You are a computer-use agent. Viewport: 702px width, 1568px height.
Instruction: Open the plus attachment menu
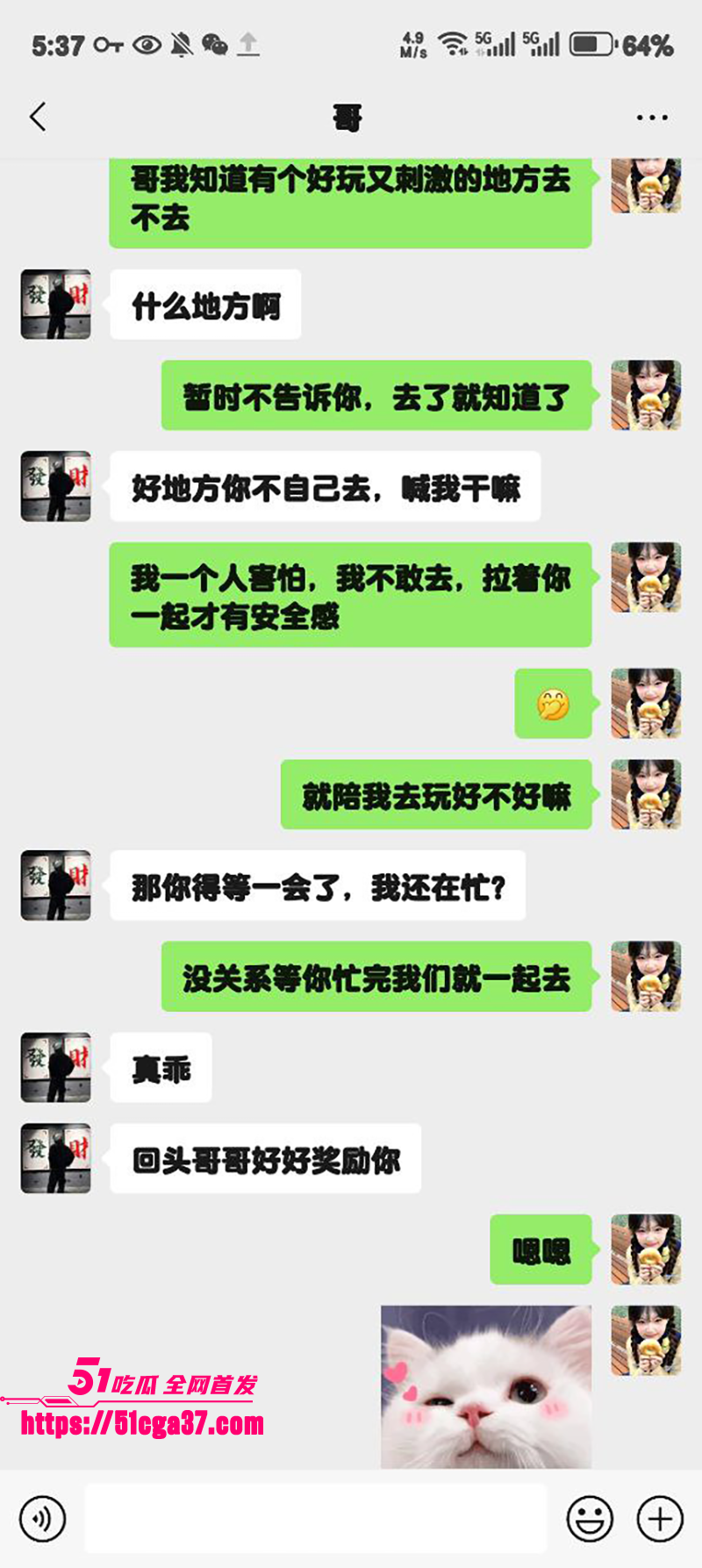click(x=660, y=1519)
